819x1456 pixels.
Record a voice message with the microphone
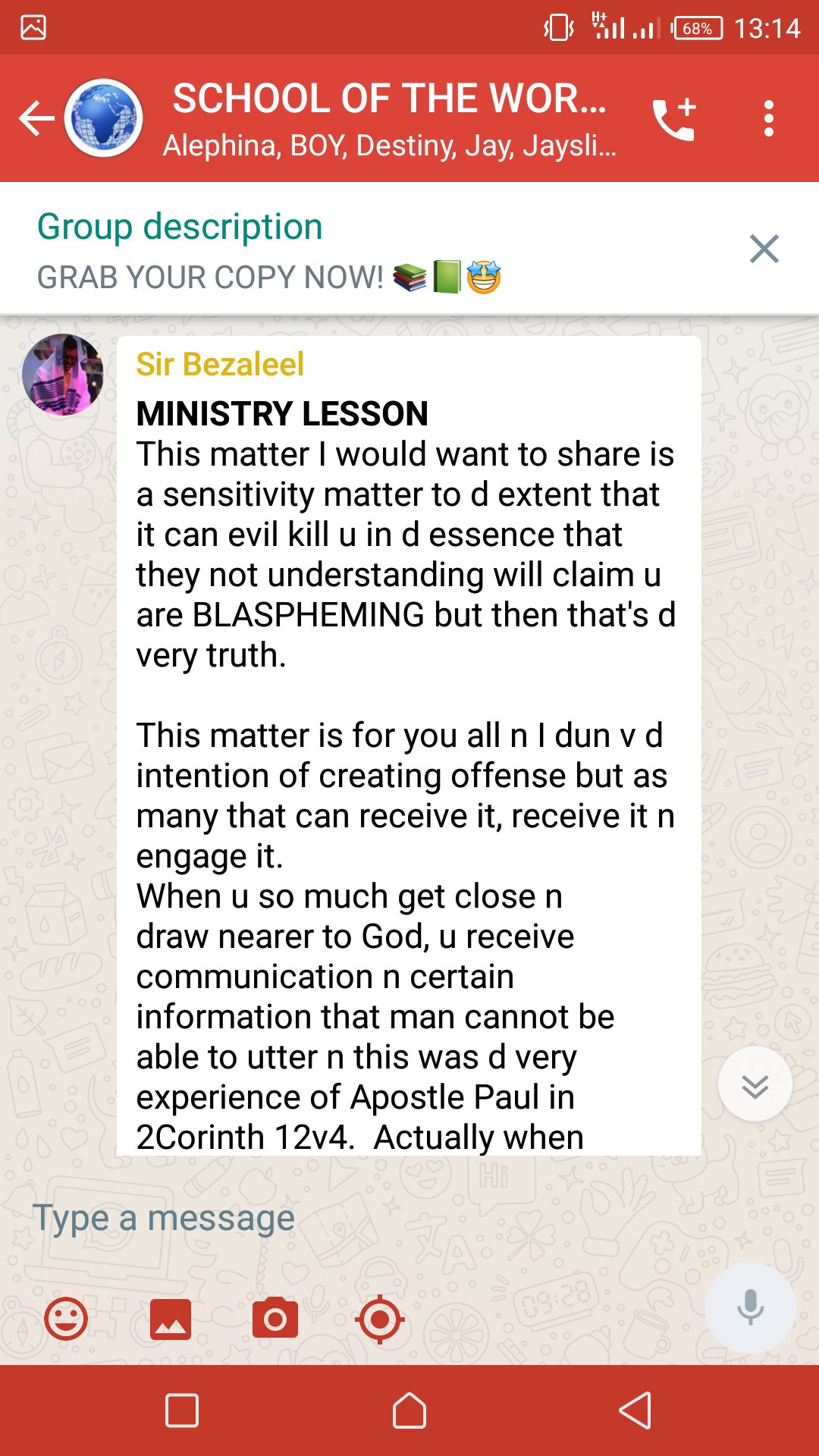pos(750,1307)
